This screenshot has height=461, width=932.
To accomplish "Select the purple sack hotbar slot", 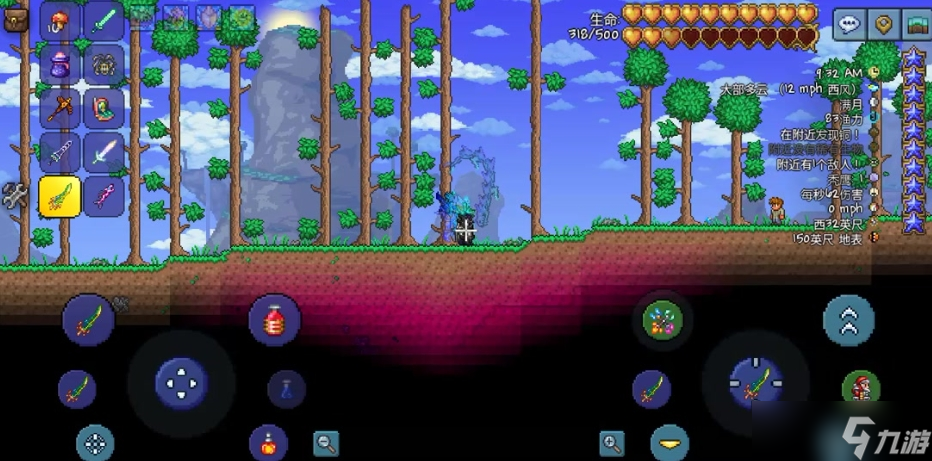I will point(59,66).
